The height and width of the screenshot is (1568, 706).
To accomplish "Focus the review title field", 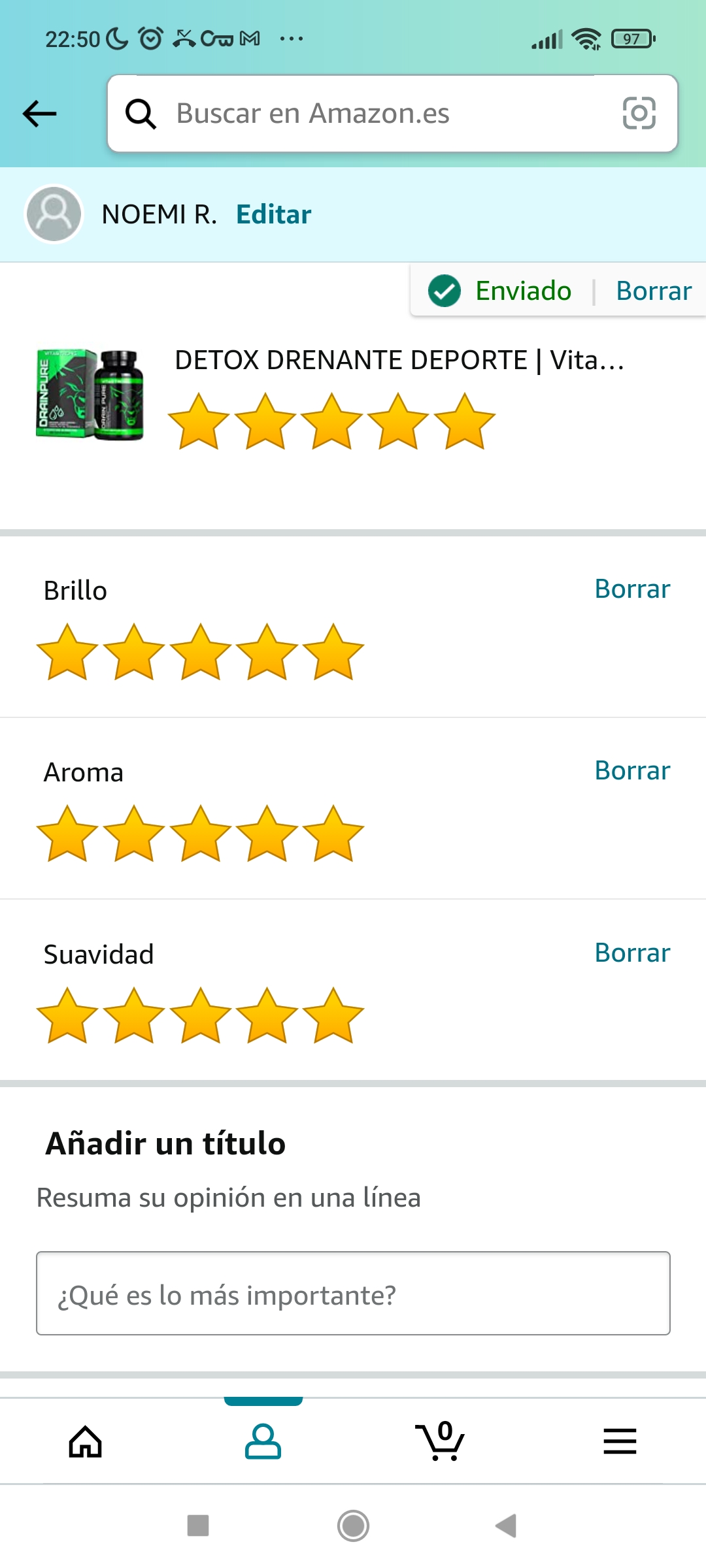I will pos(353,1294).
